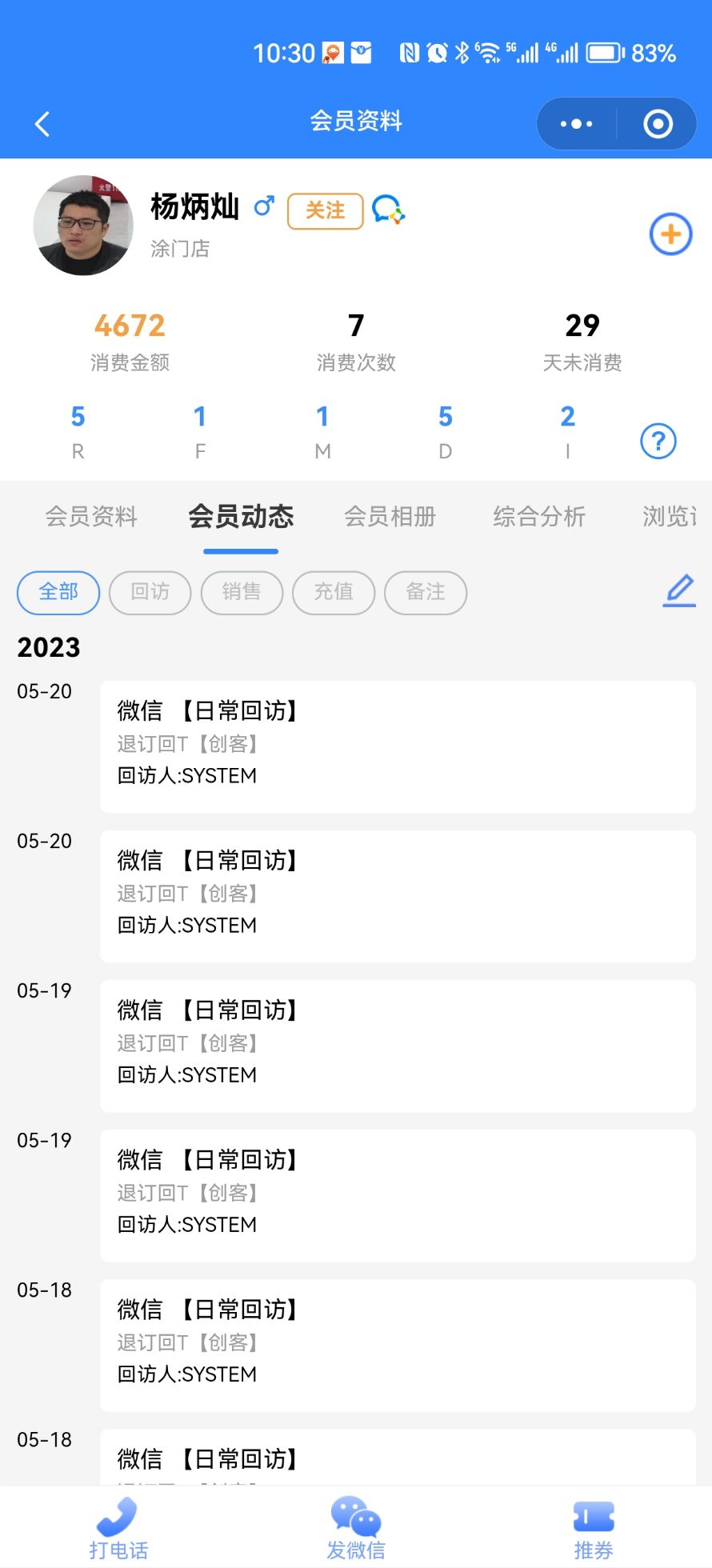The width and height of the screenshot is (712, 1568).
Task: Open the chat bubble icon beside 关注
Action: click(x=388, y=210)
